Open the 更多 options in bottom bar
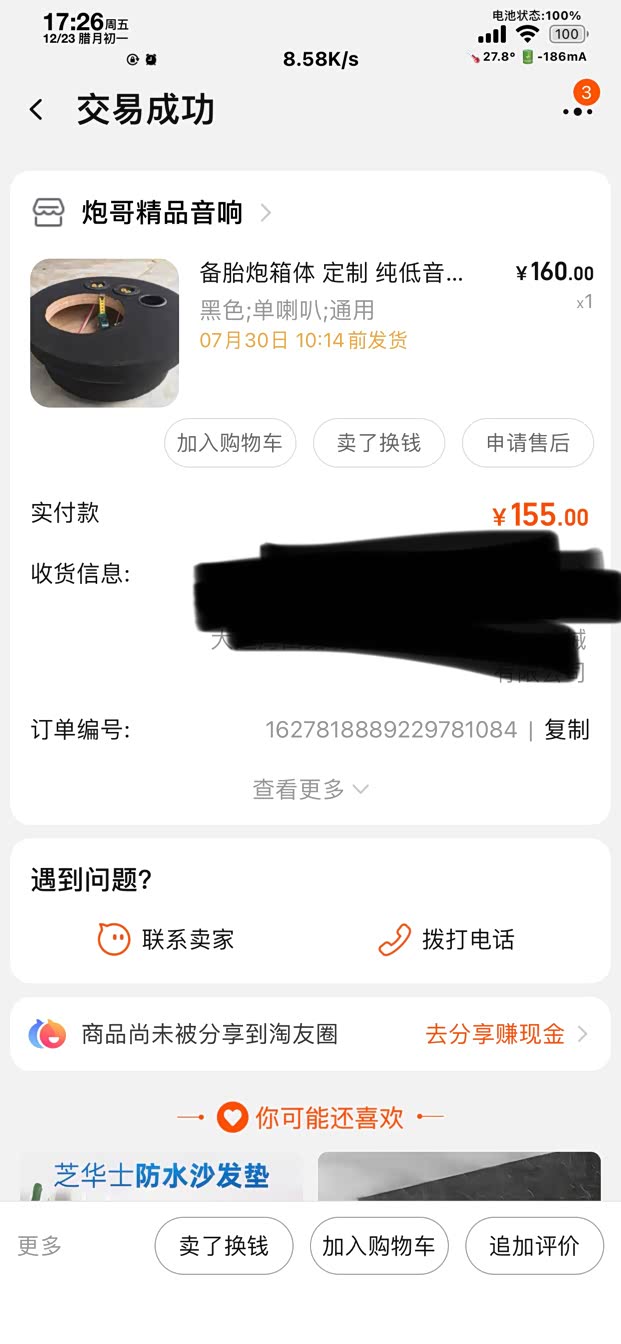 tap(40, 1246)
